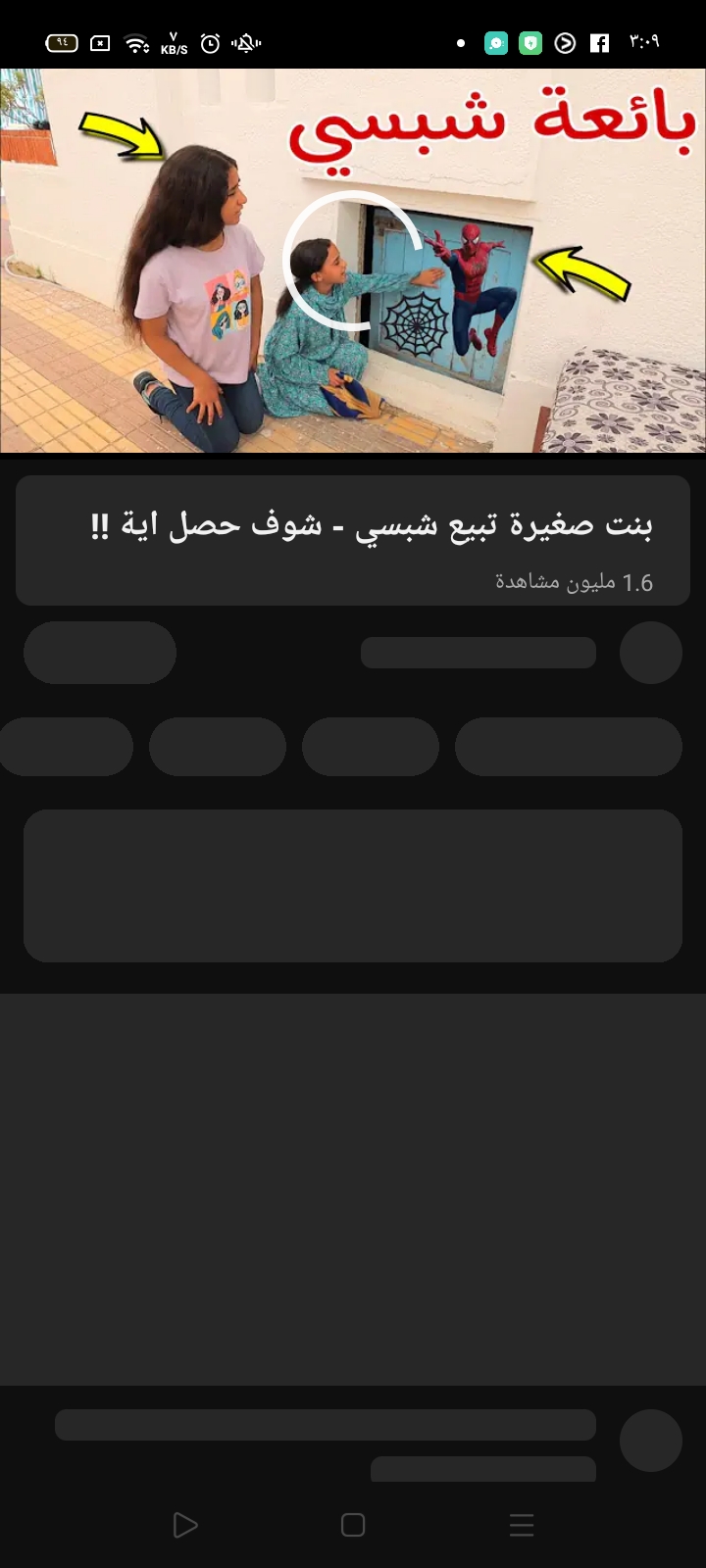This screenshot has width=706, height=1568.
Task: Tap the loading video player
Action: click(353, 260)
